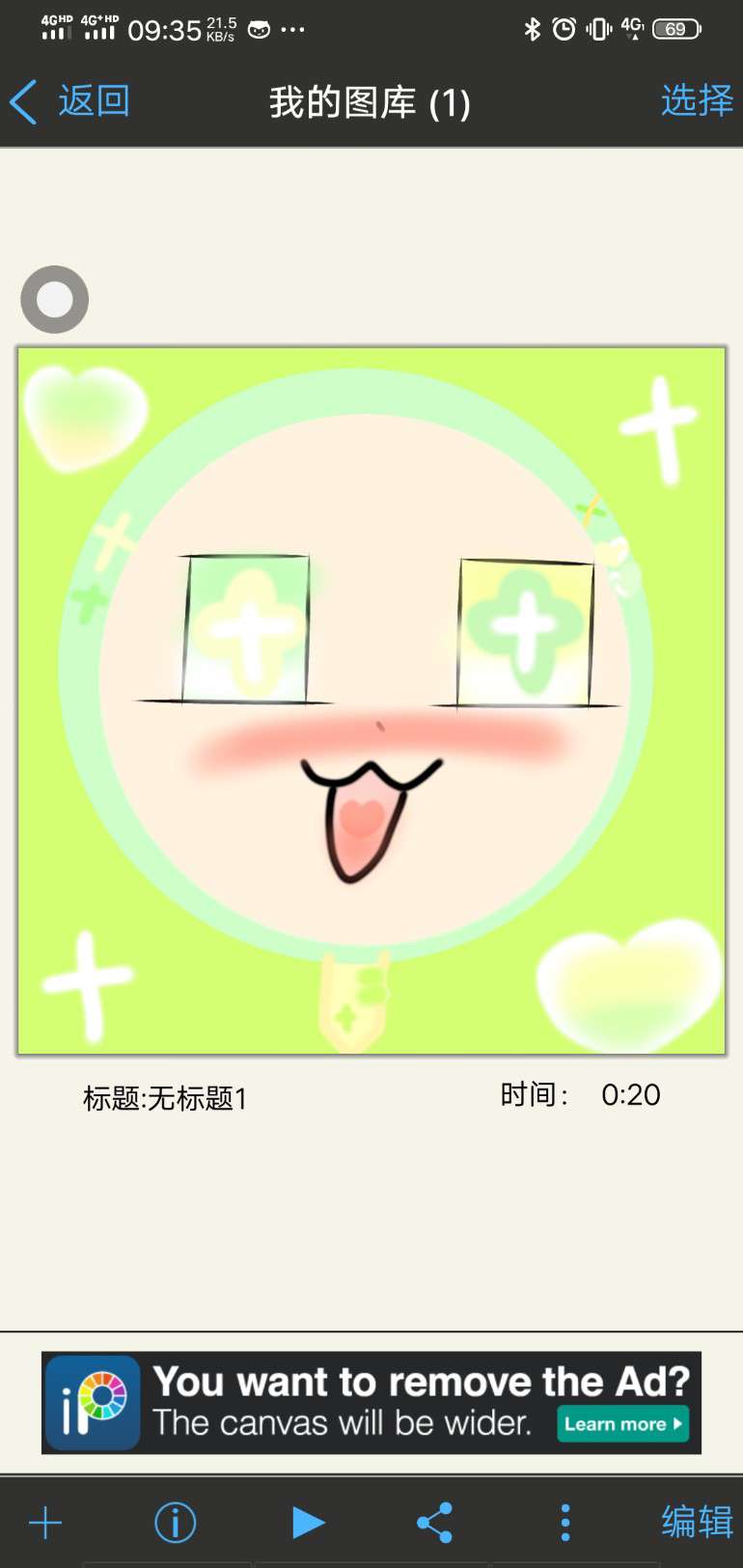Viewport: 743px width, 1568px height.
Task: Play the drawing time-lapse video
Action: (308, 1524)
